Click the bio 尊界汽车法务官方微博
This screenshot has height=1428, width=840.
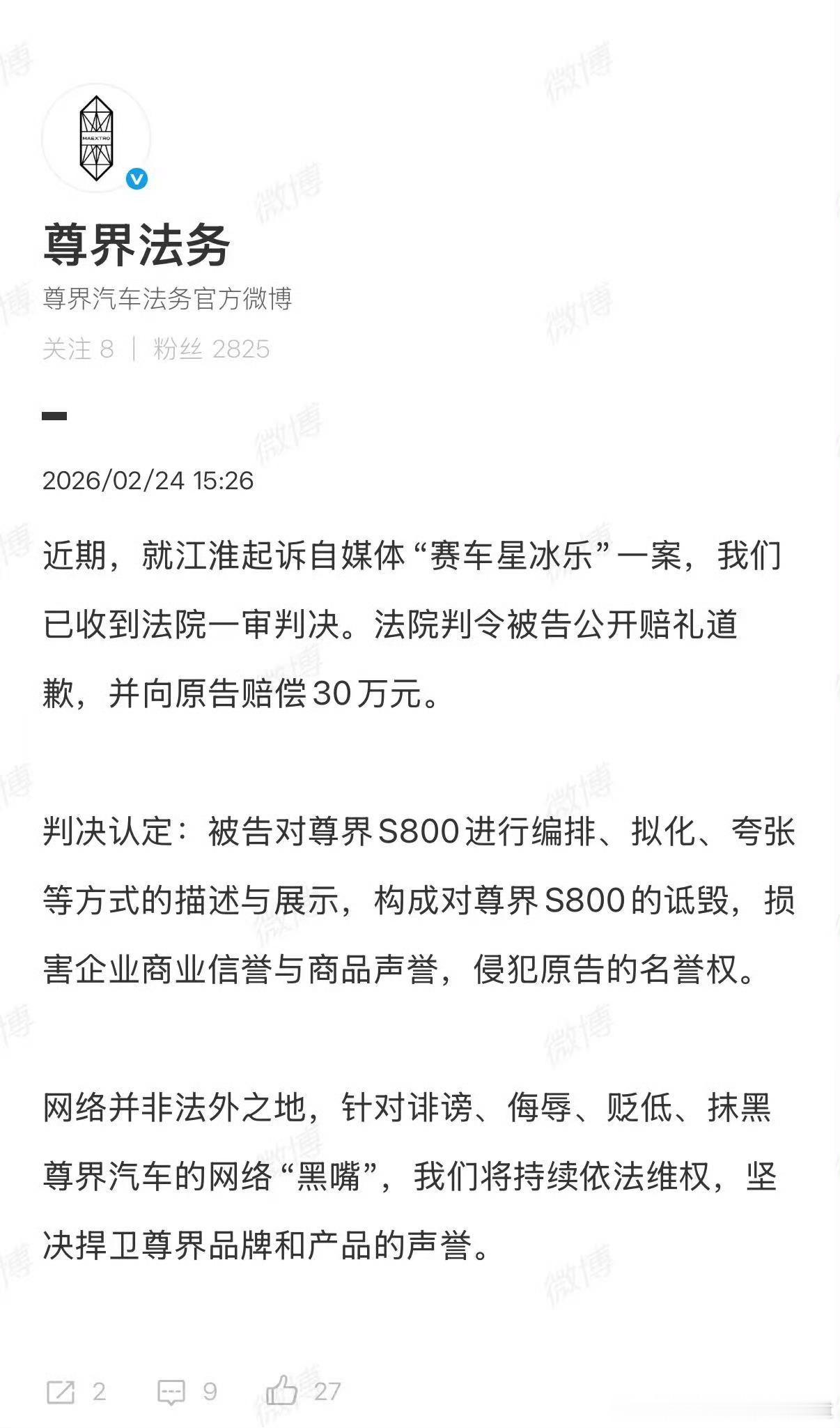169,298
